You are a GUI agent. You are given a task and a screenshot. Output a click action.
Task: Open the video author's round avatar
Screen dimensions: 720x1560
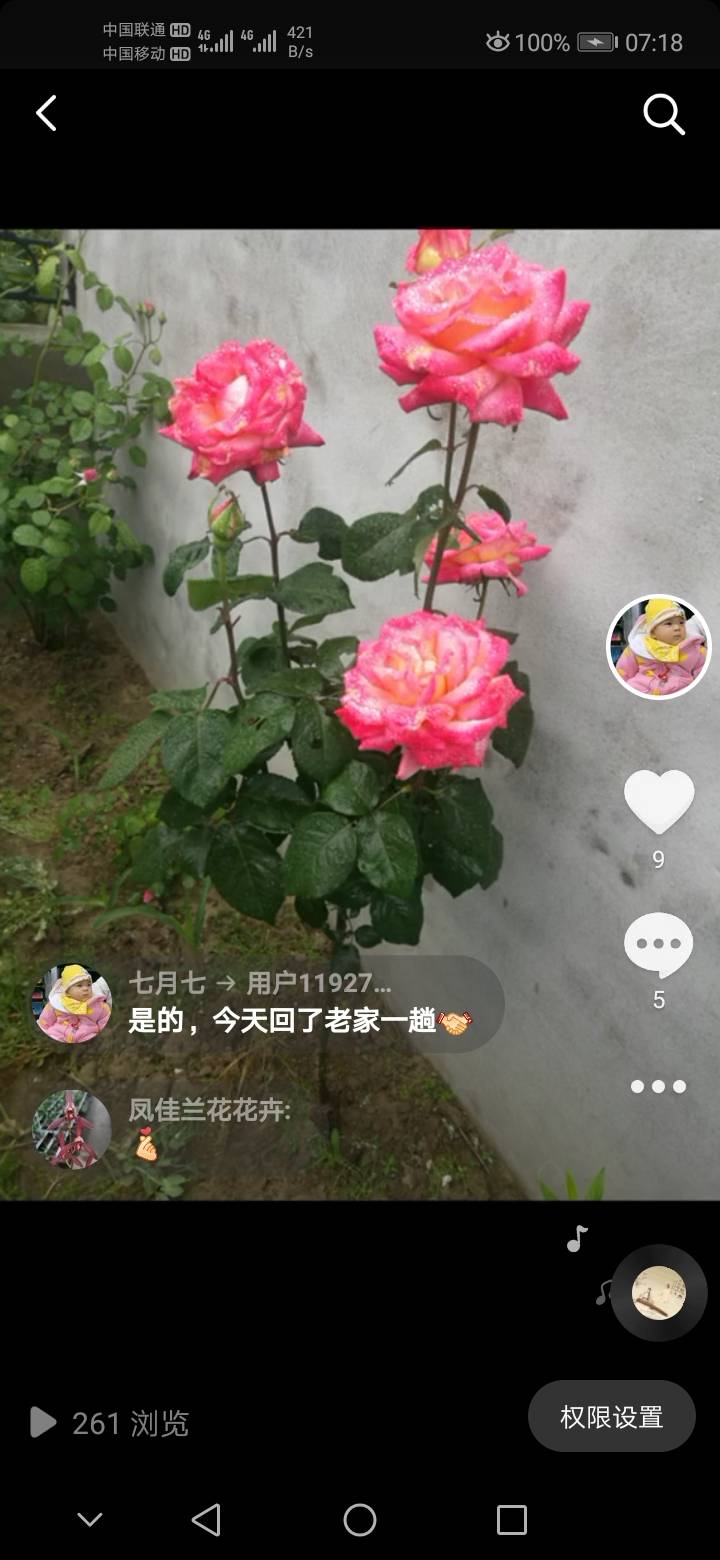pyautogui.click(x=659, y=647)
